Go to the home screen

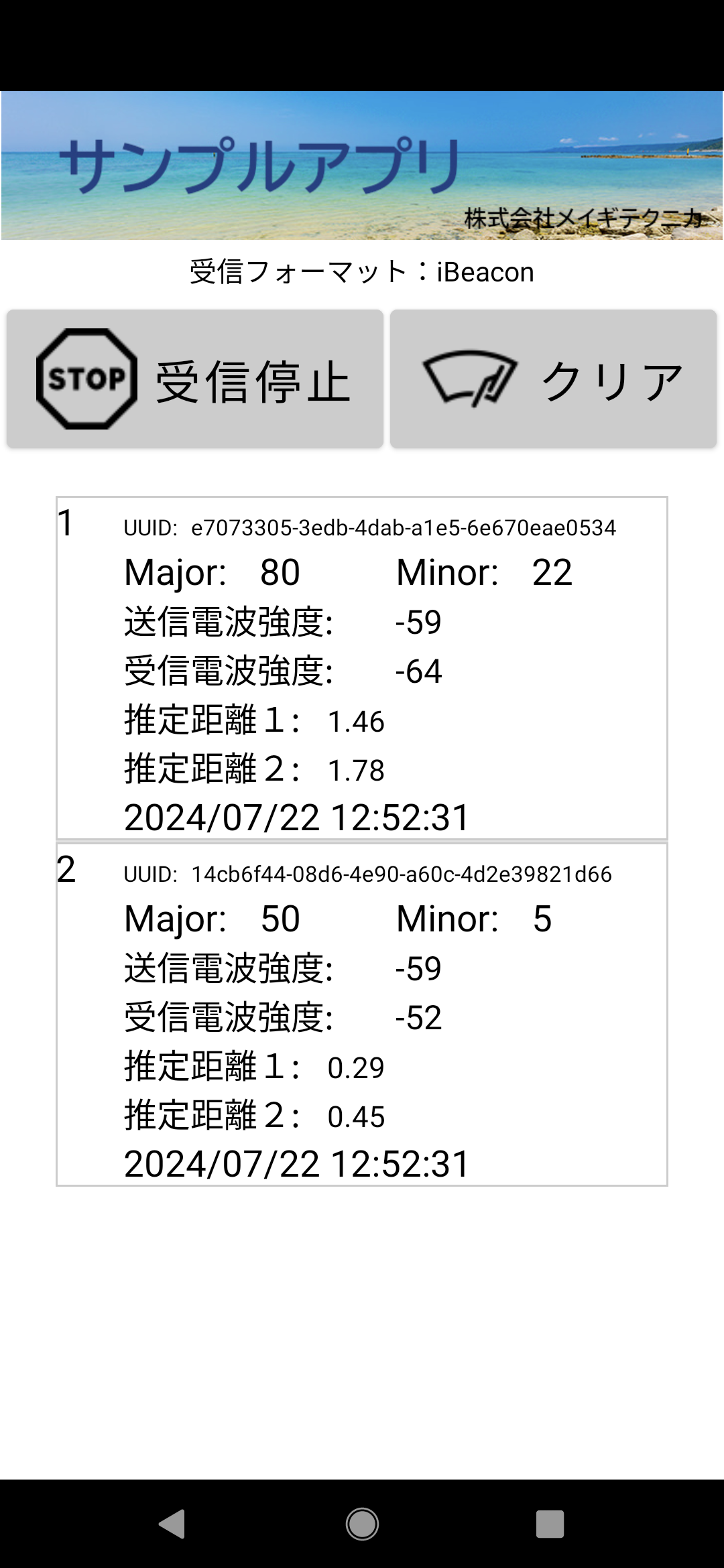pos(362,1524)
